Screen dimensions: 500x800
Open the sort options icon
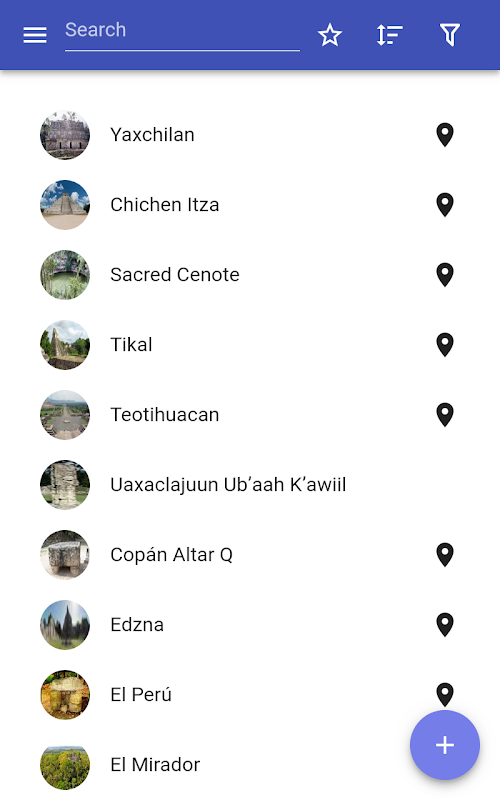click(390, 35)
